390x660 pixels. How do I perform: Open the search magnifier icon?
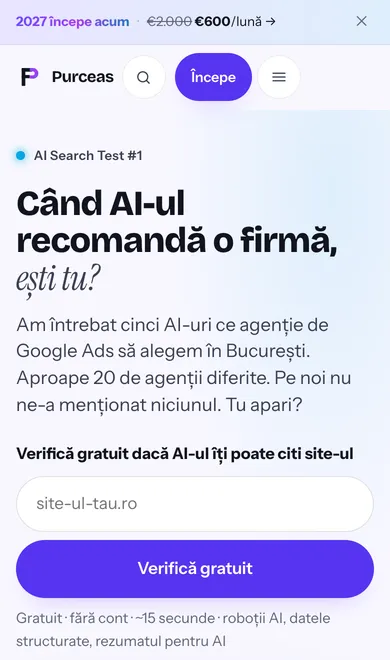[x=144, y=77]
